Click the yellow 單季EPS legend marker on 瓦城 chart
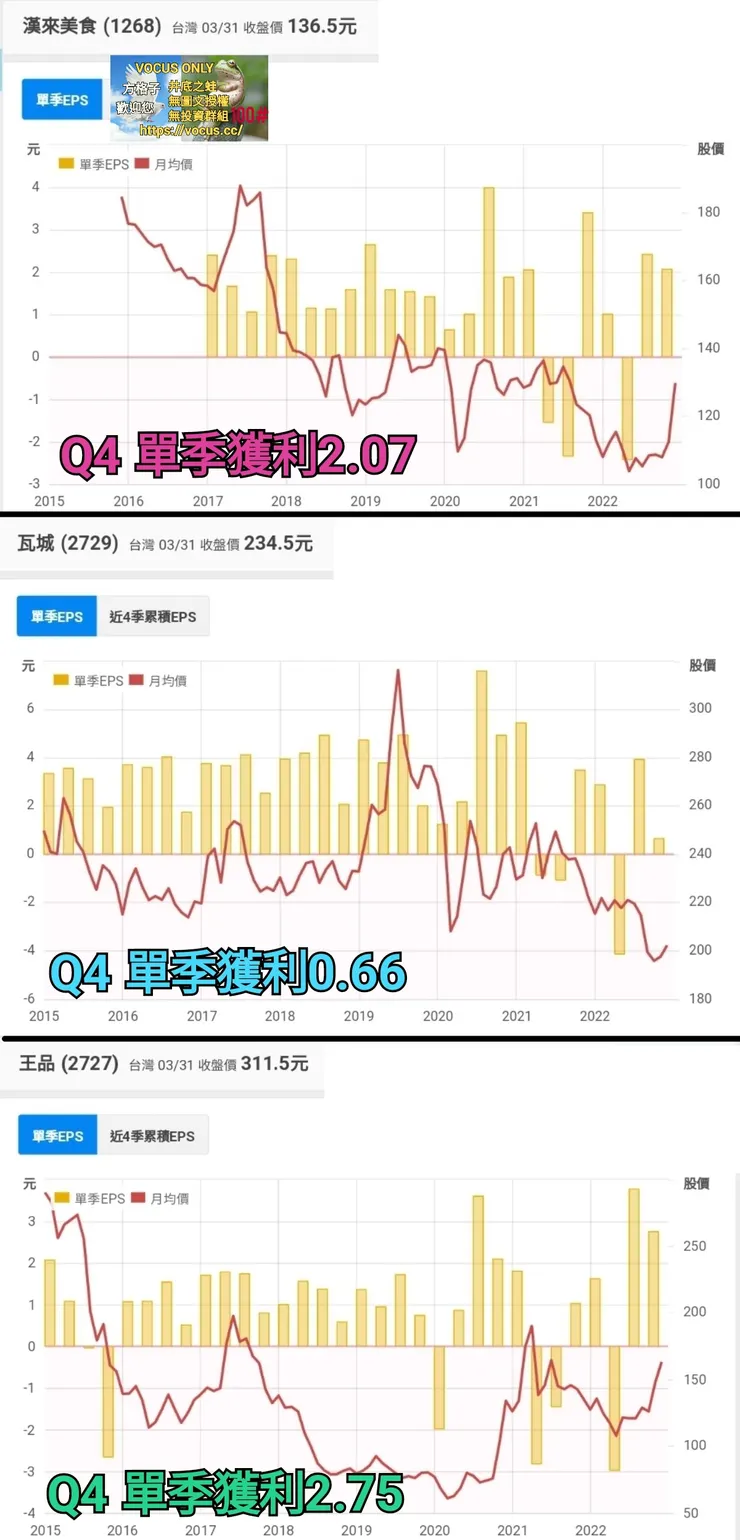This screenshot has height=1540, width=740. point(59,678)
